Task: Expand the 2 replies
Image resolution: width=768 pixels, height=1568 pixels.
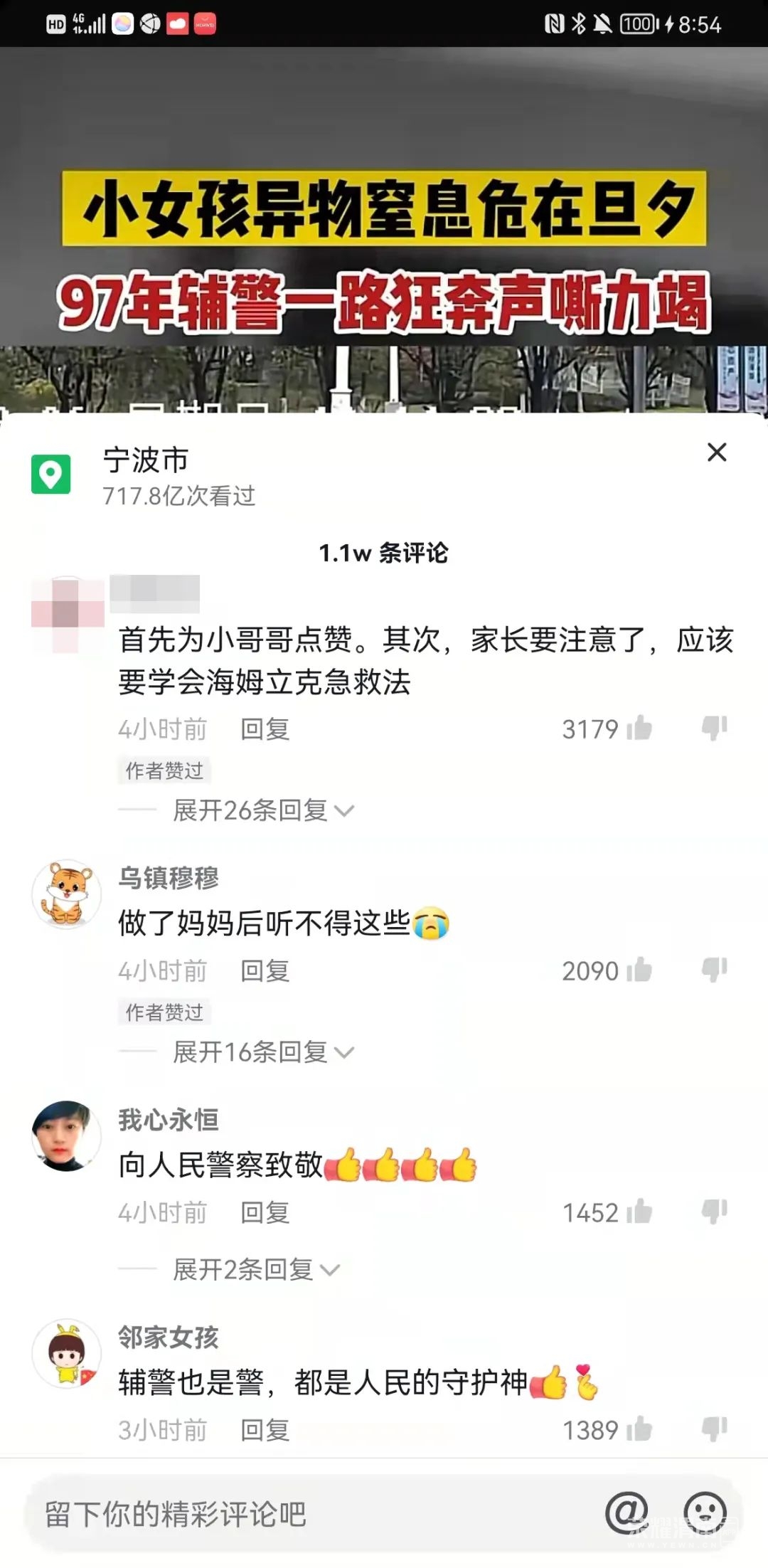Action: 256,1269
